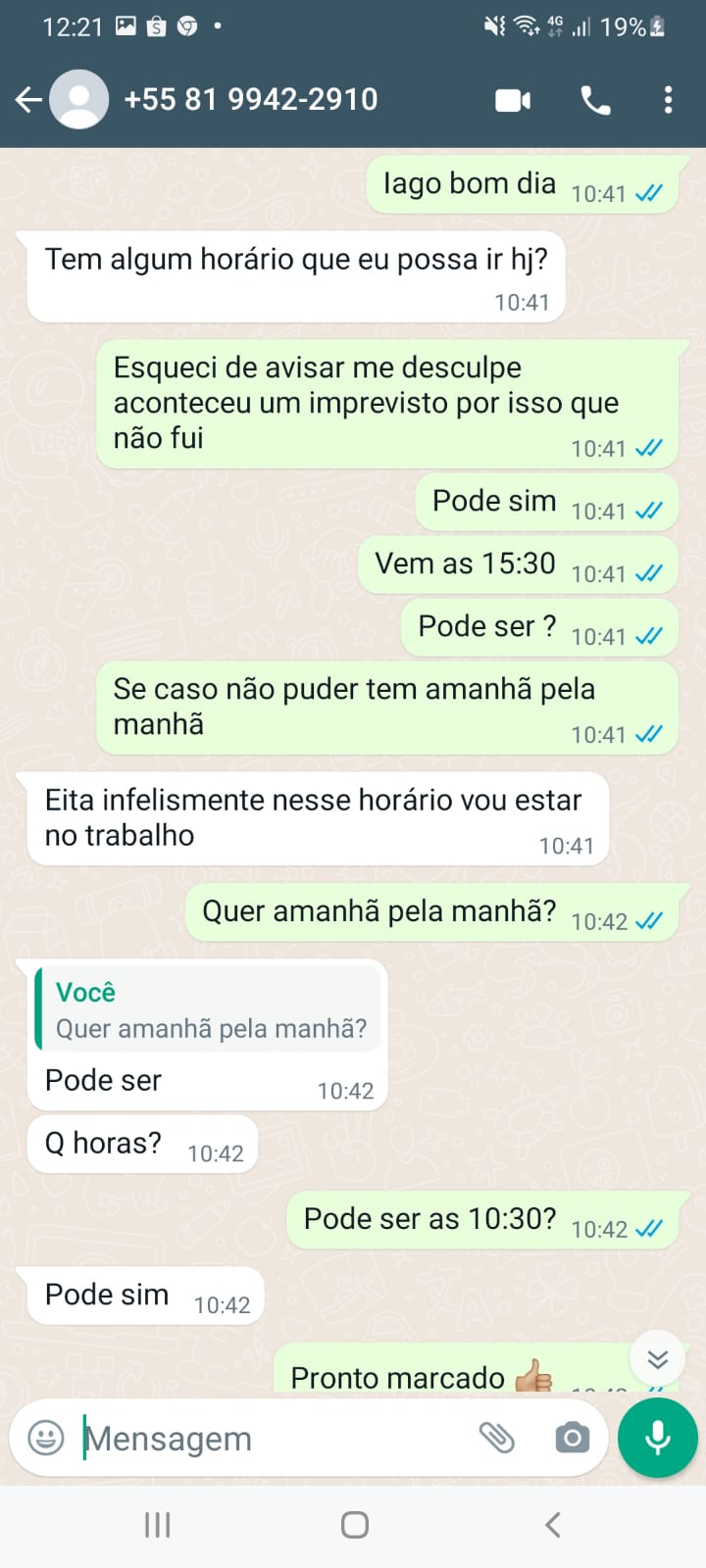Open the three-dot overflow menu
Image resolution: width=706 pixels, height=1568 pixels.
[668, 100]
